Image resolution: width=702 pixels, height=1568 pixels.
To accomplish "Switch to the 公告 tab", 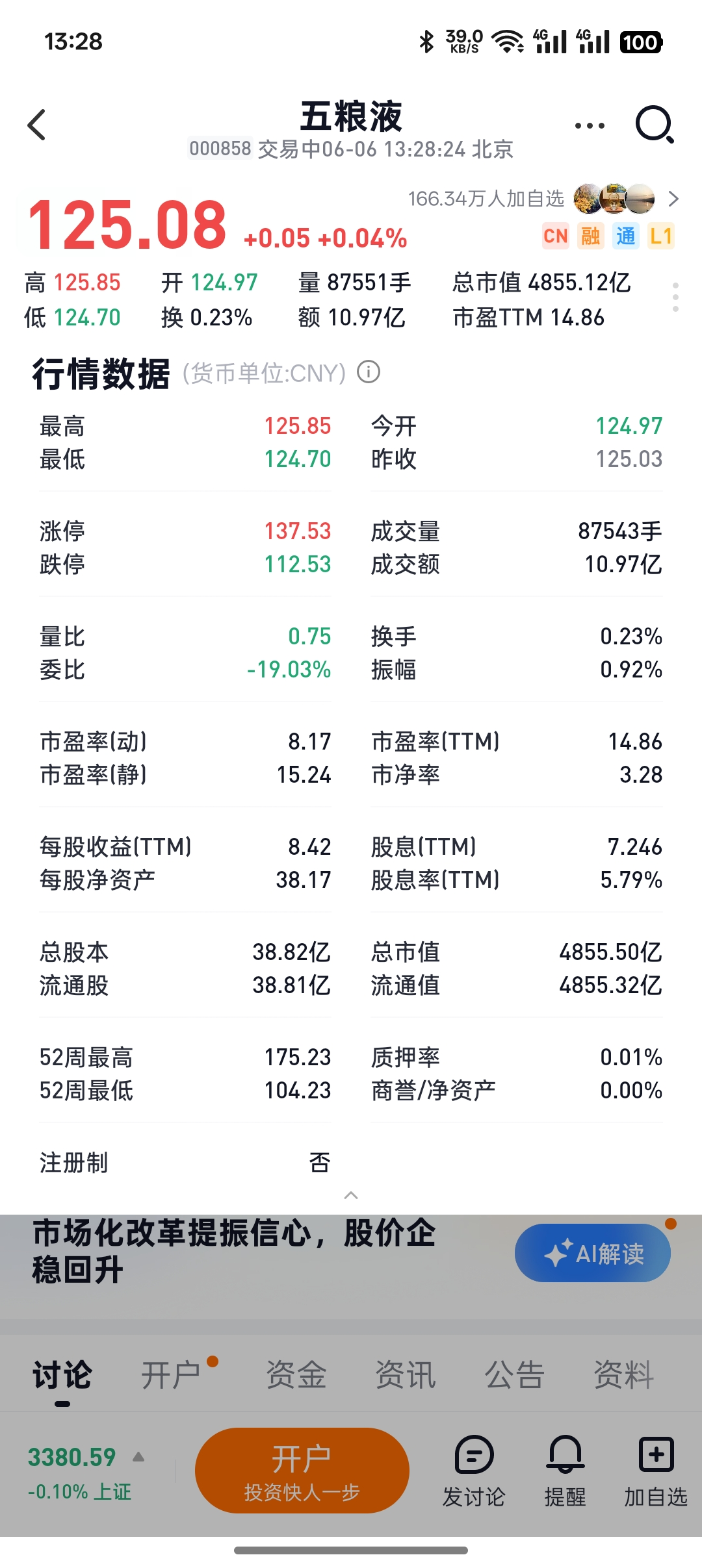I will [x=514, y=1375].
